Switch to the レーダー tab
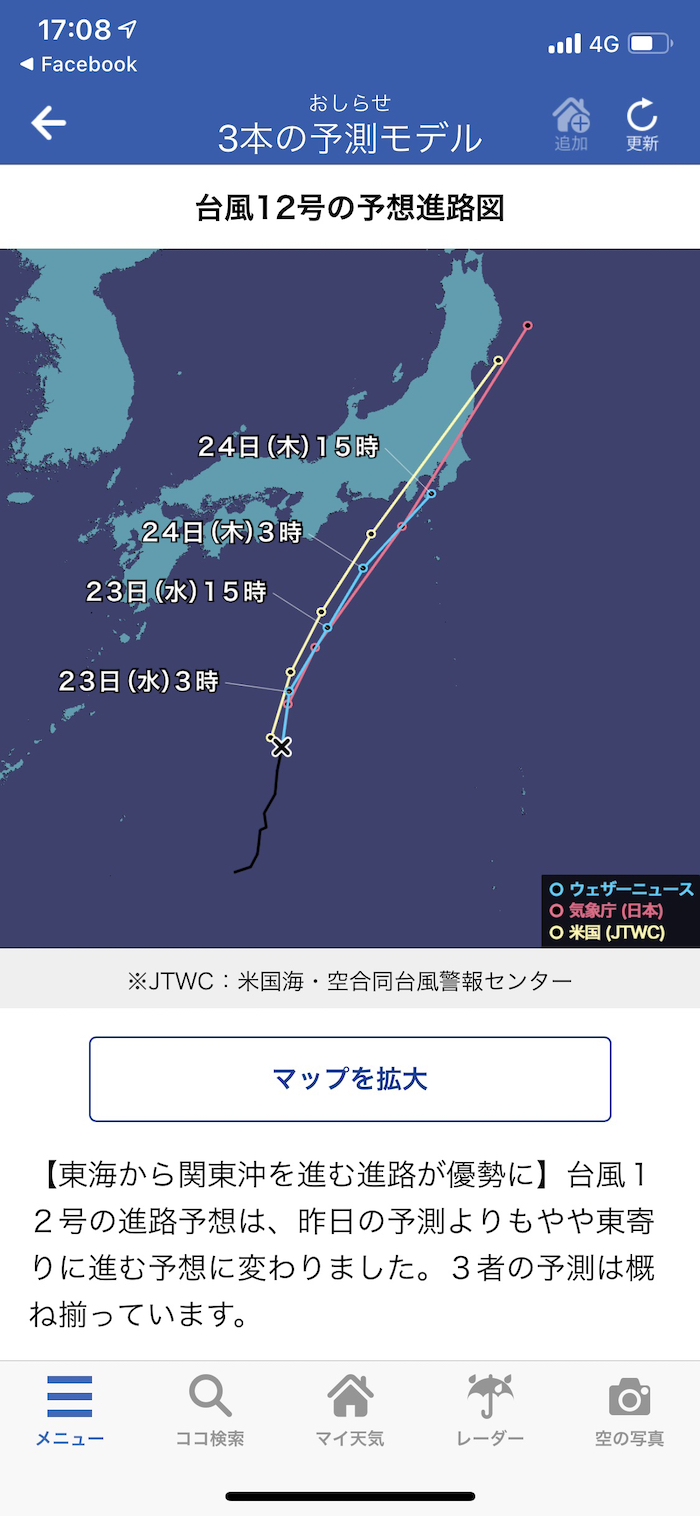The width and height of the screenshot is (700, 1516). (x=490, y=1410)
